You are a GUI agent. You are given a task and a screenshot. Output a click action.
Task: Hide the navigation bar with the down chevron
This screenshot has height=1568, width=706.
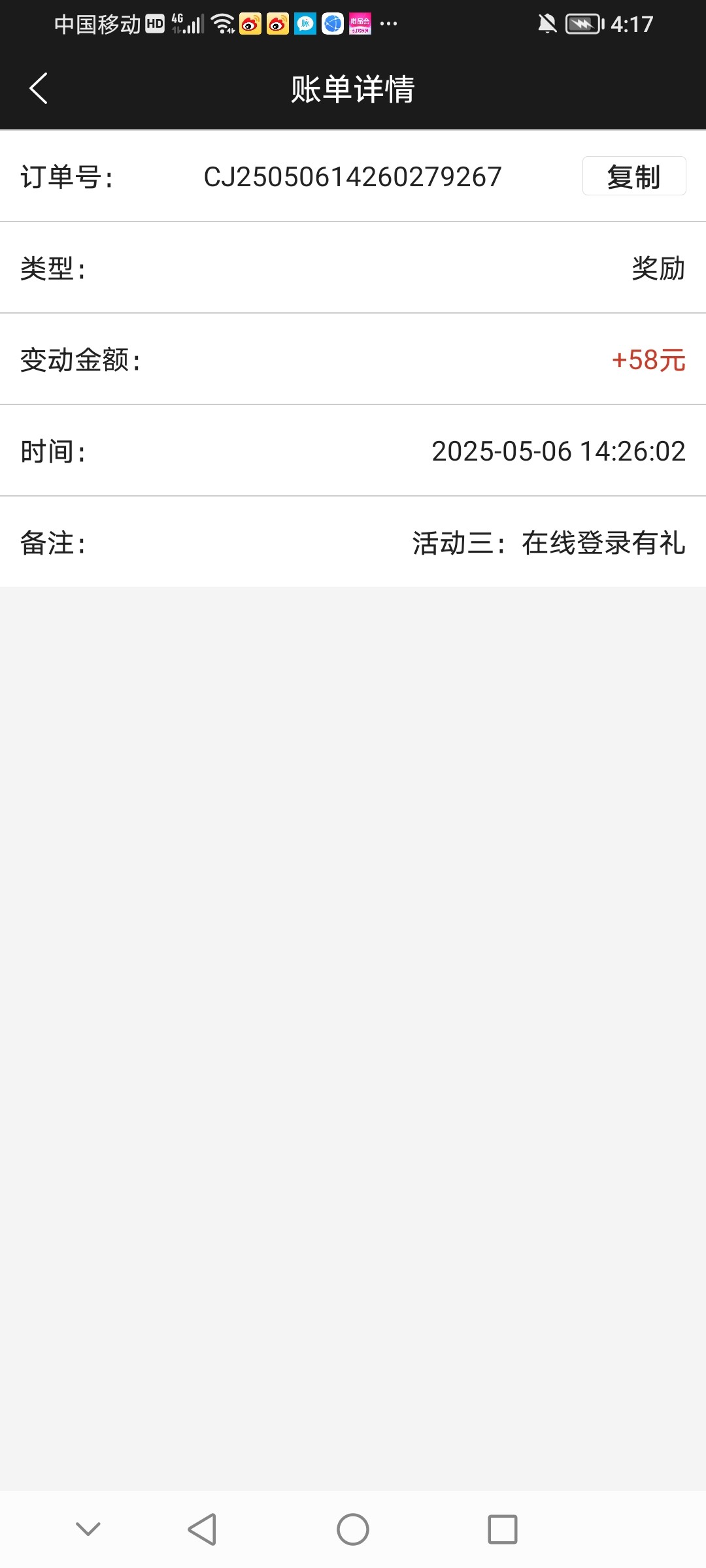pos(88,1529)
